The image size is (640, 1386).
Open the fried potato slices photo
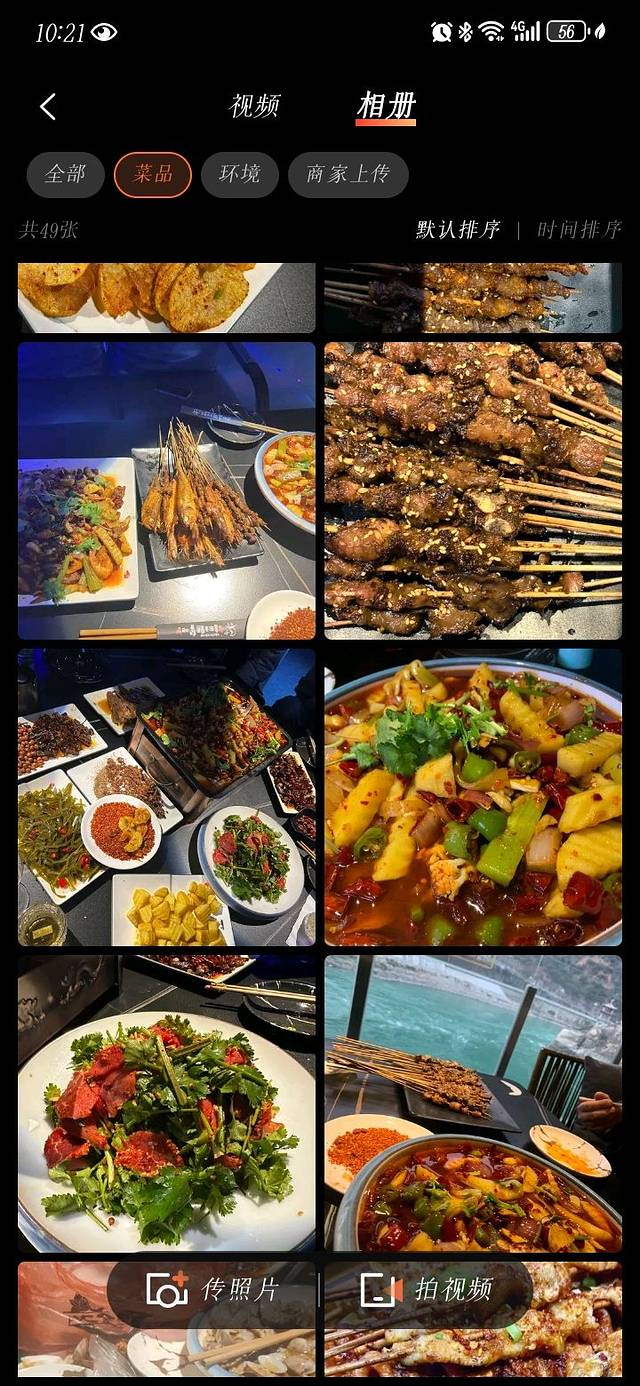click(x=166, y=298)
